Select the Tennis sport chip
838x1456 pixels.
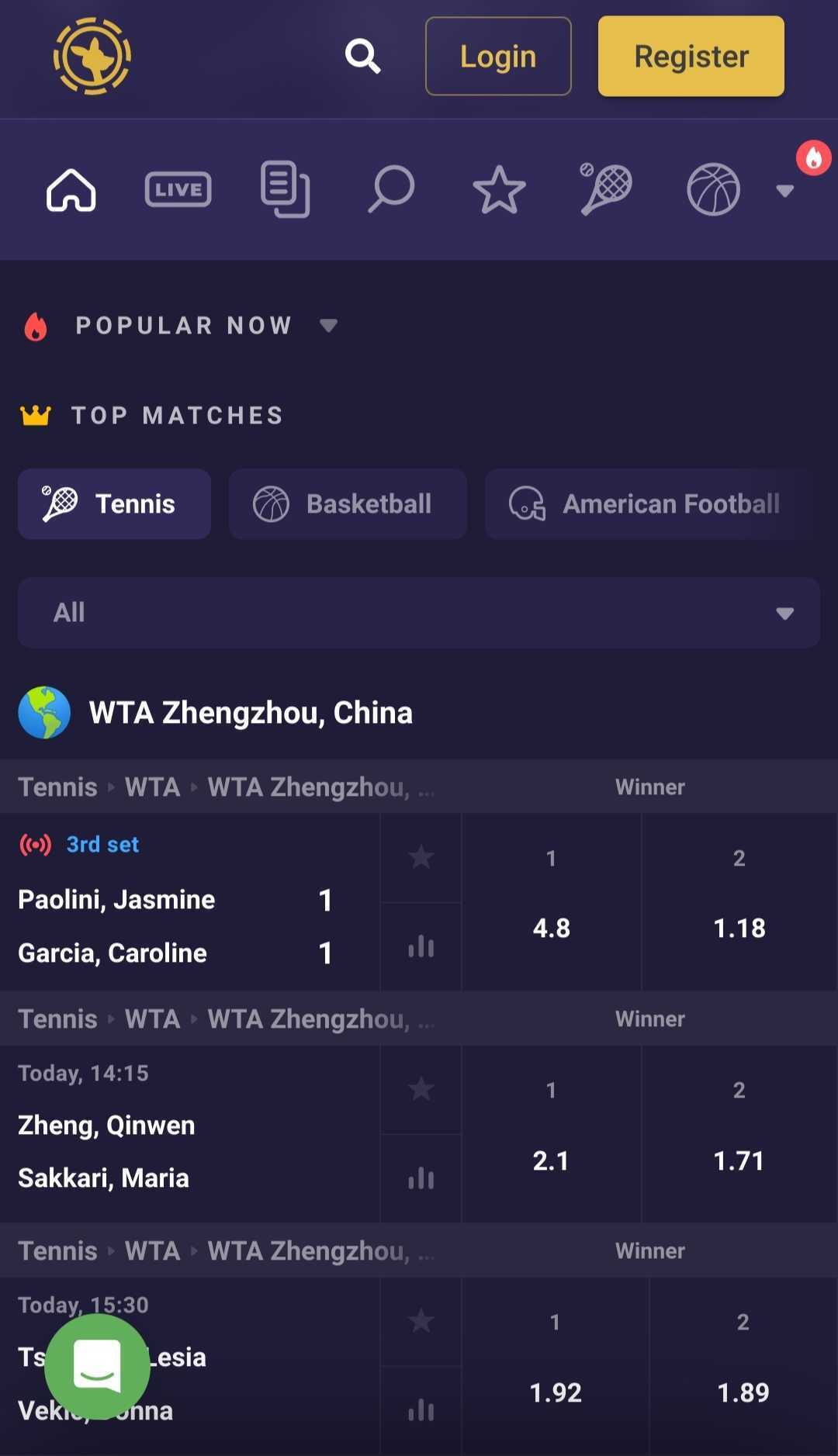(115, 504)
